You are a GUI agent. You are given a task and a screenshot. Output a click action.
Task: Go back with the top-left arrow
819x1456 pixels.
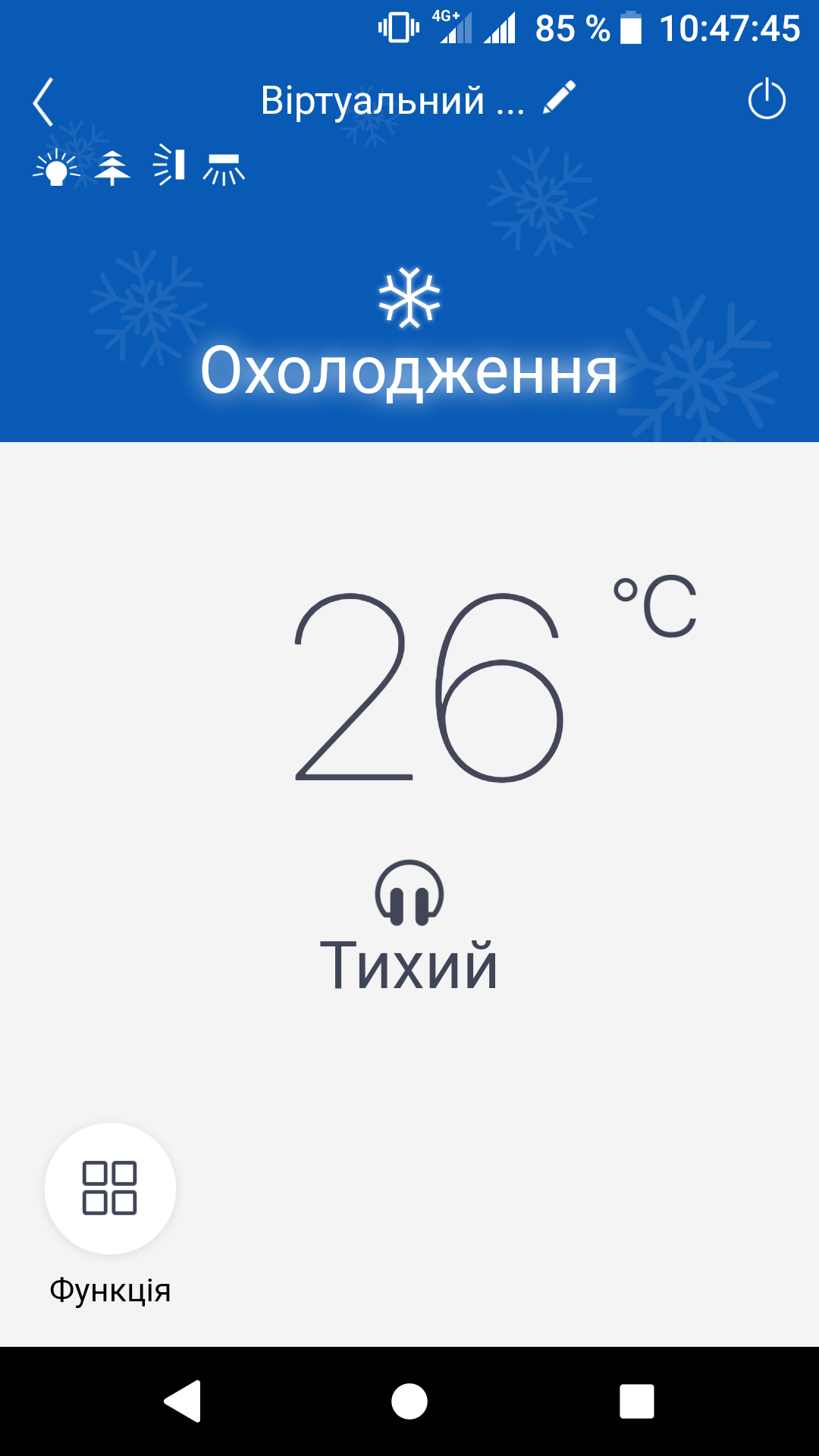click(x=44, y=102)
